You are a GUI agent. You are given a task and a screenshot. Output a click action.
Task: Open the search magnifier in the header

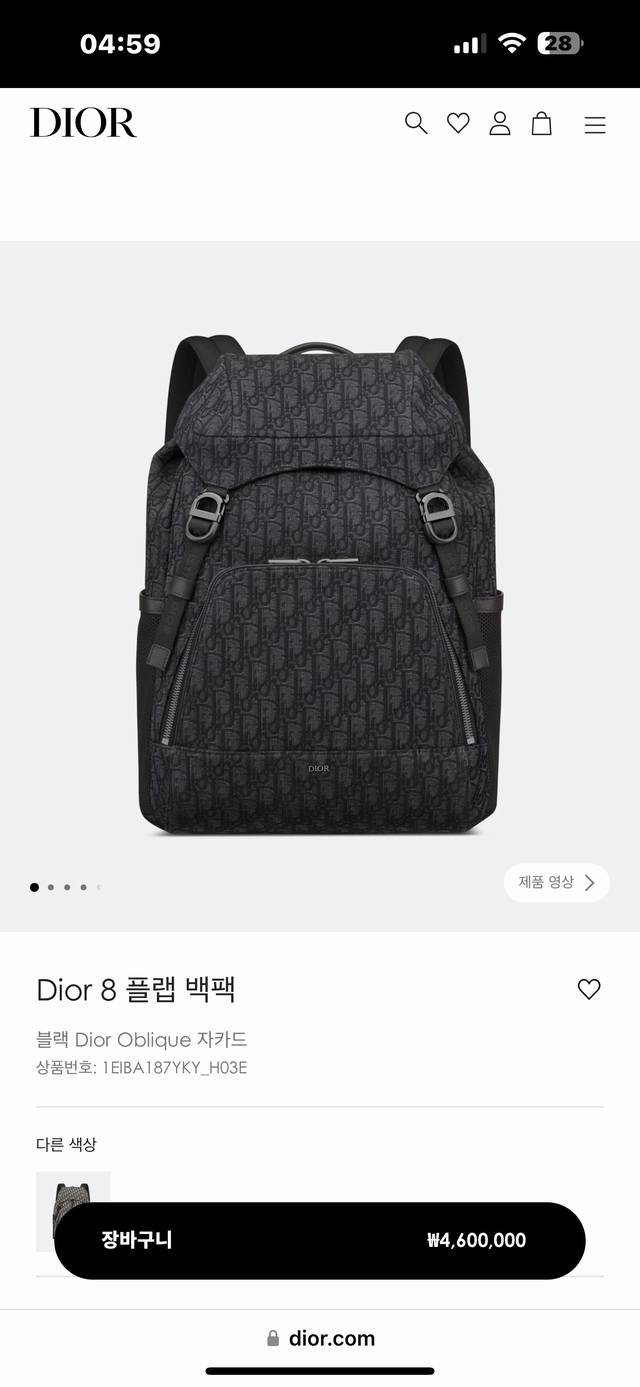coord(416,123)
